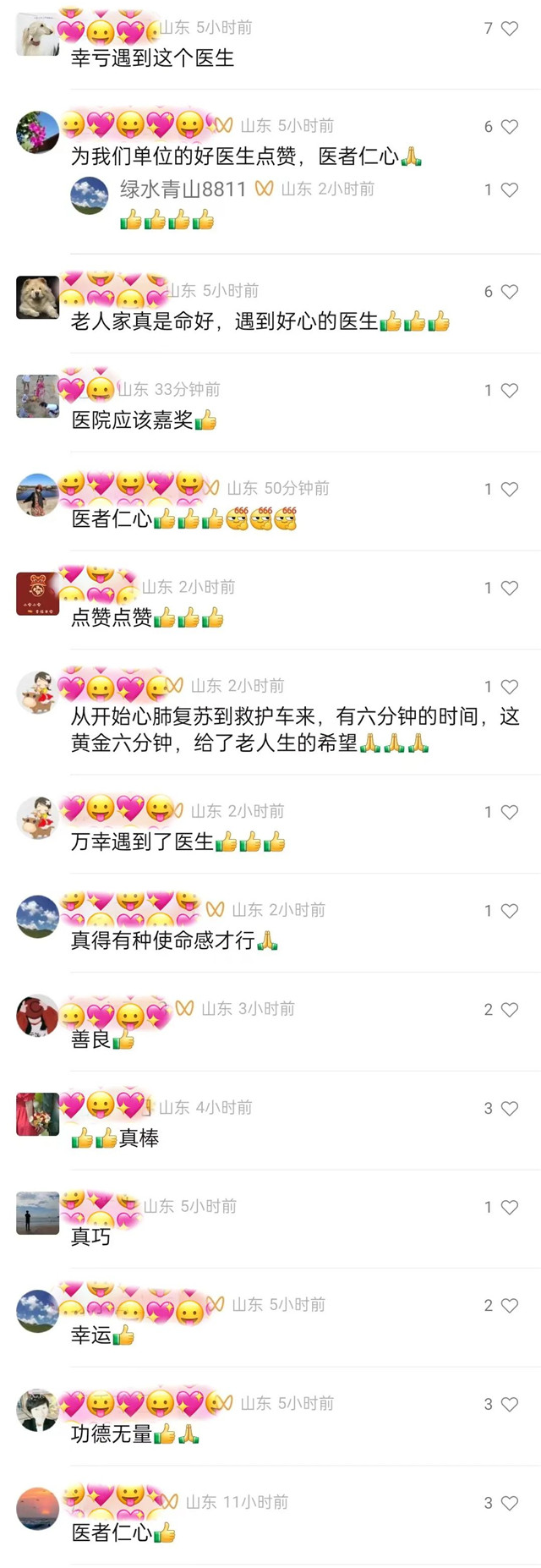Like the comment about 黄金六分钟

tap(509, 688)
